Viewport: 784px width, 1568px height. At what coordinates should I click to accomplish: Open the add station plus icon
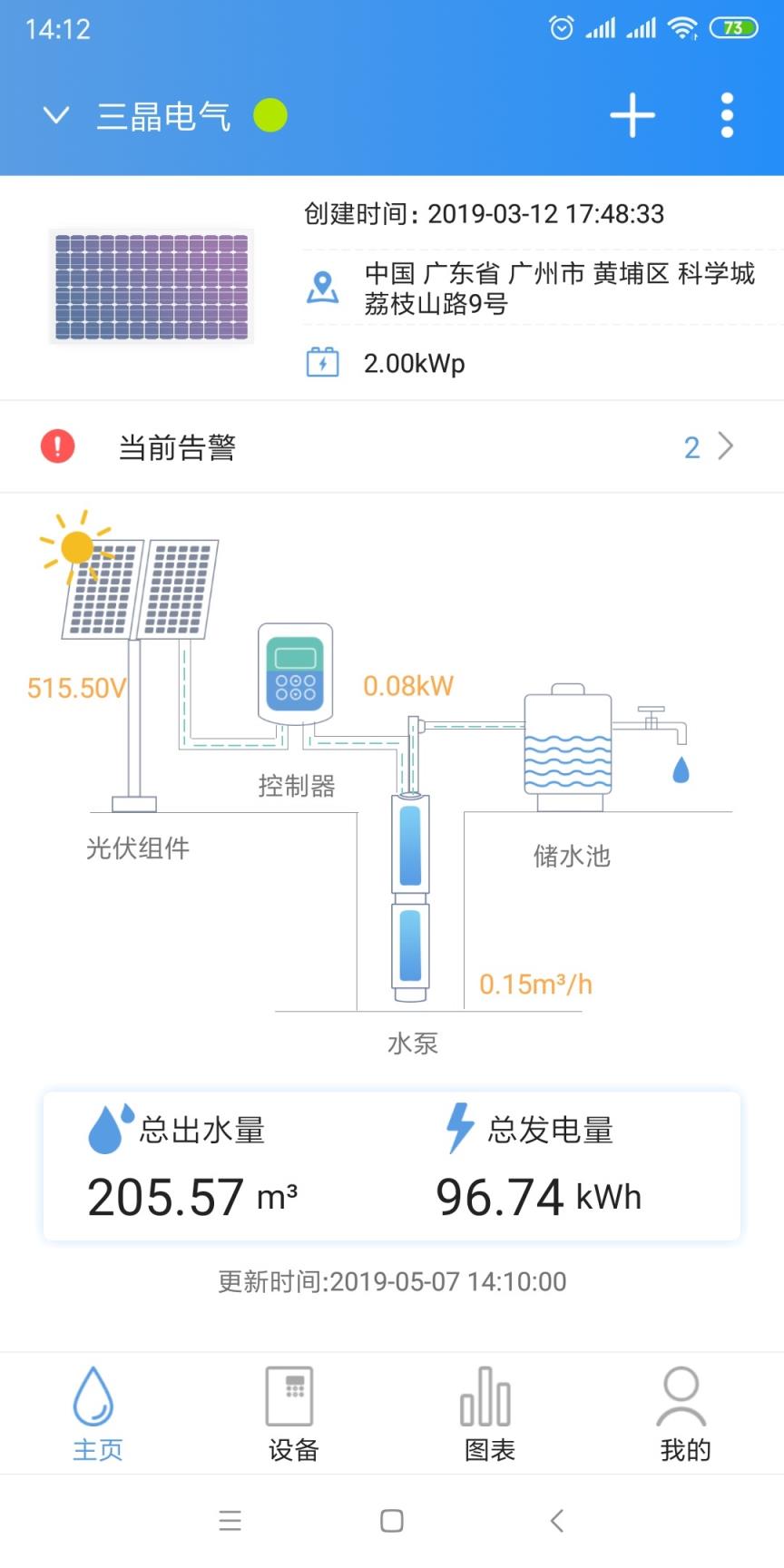coord(633,115)
